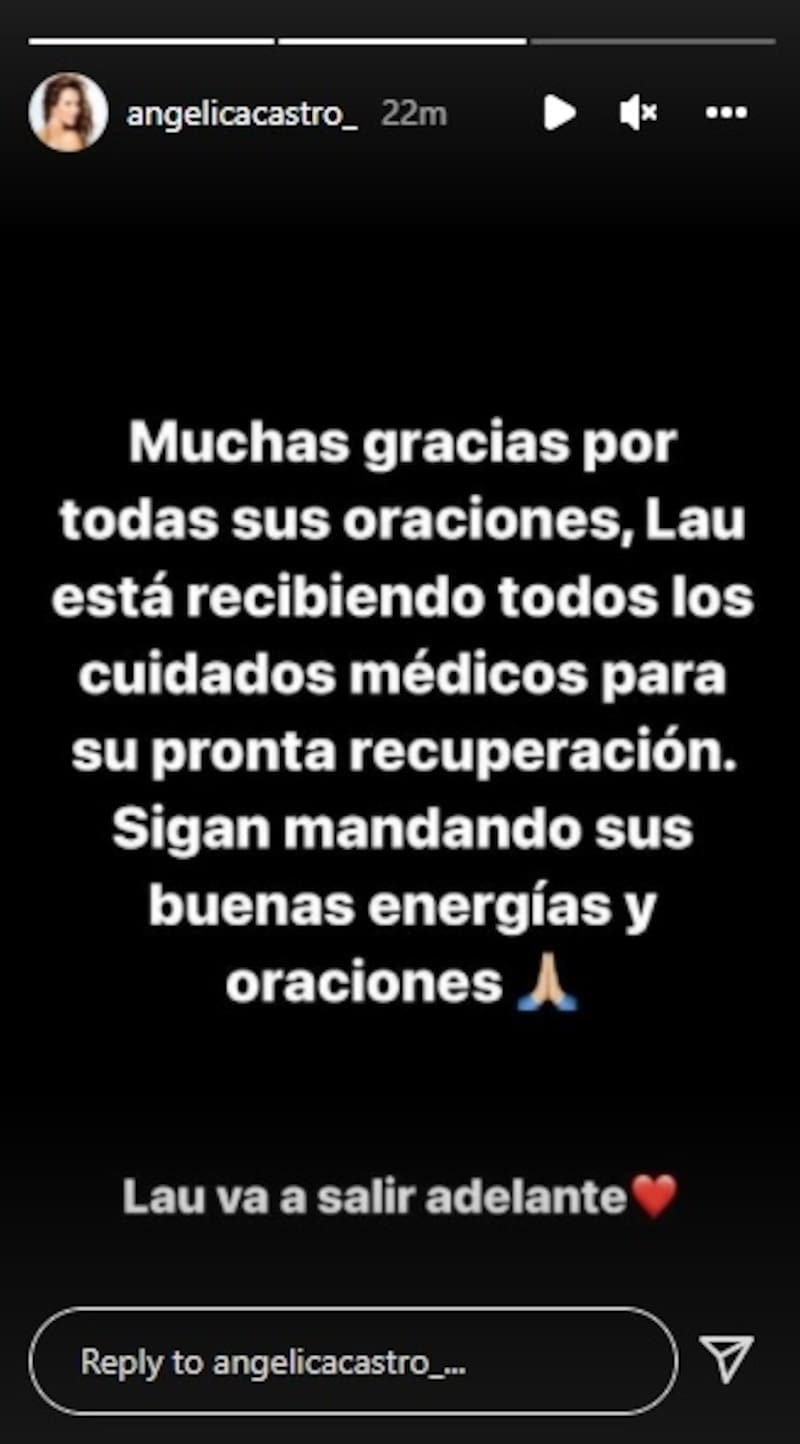Tap the angelicacastro_ username
This screenshot has width=800, height=1444.
pos(242,114)
